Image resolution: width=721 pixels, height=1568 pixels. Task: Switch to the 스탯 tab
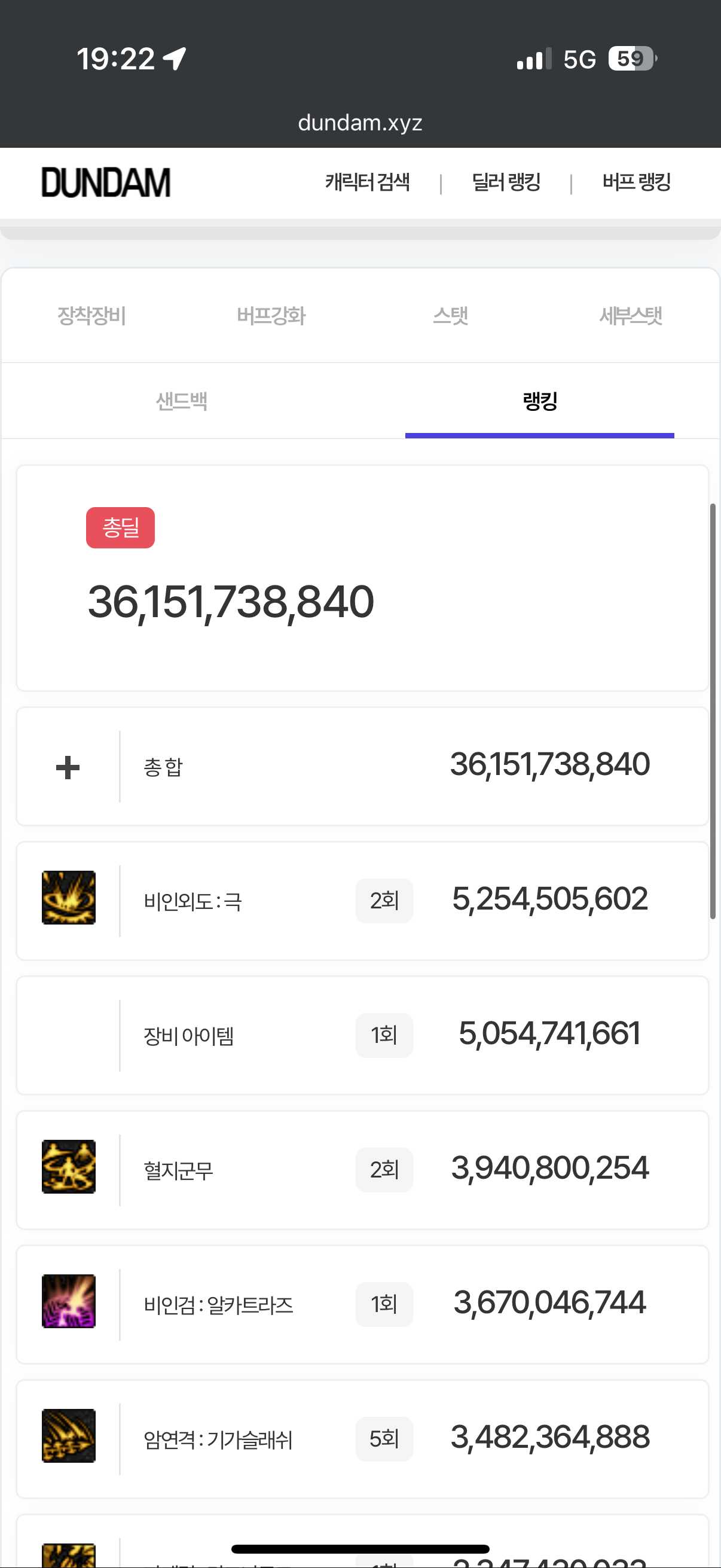tap(450, 316)
